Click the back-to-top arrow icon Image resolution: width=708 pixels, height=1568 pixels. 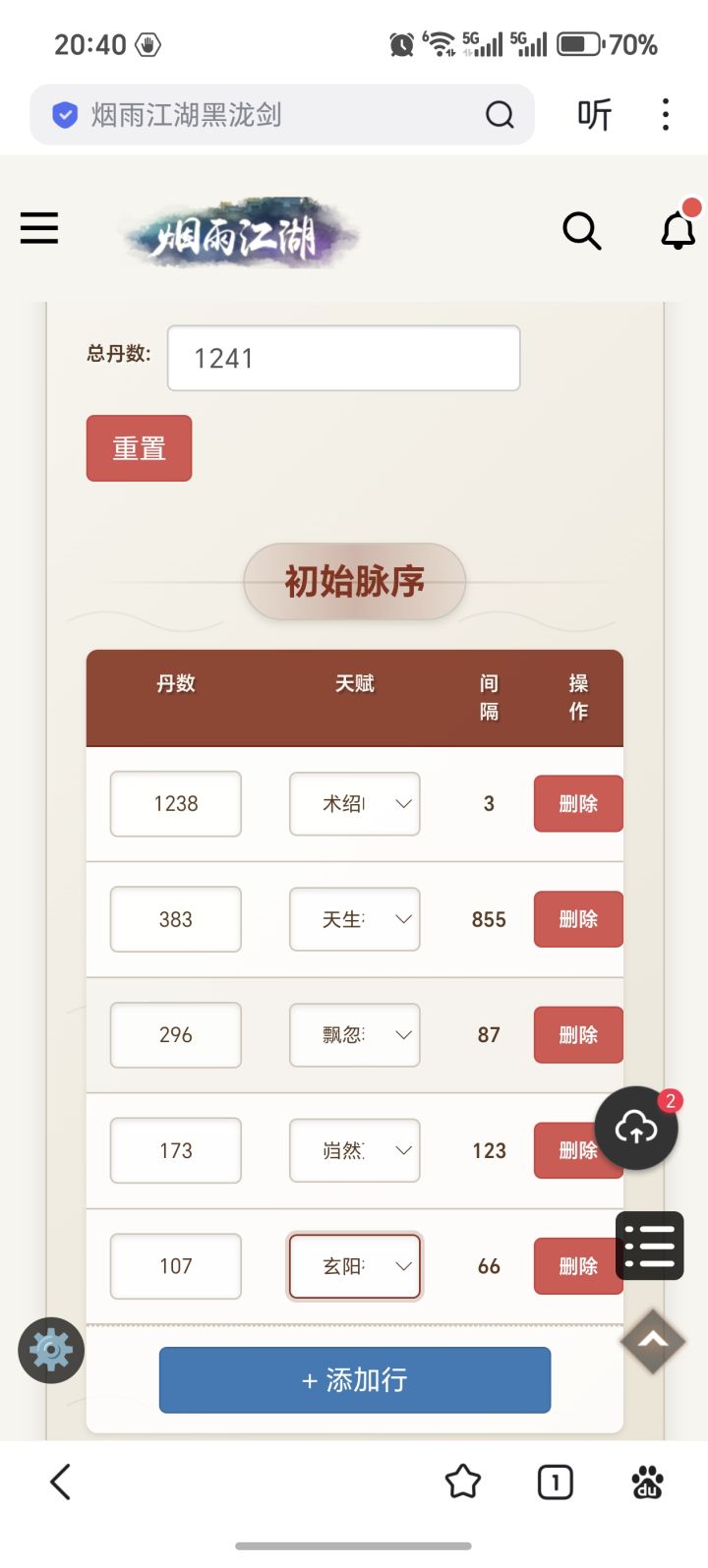652,1340
